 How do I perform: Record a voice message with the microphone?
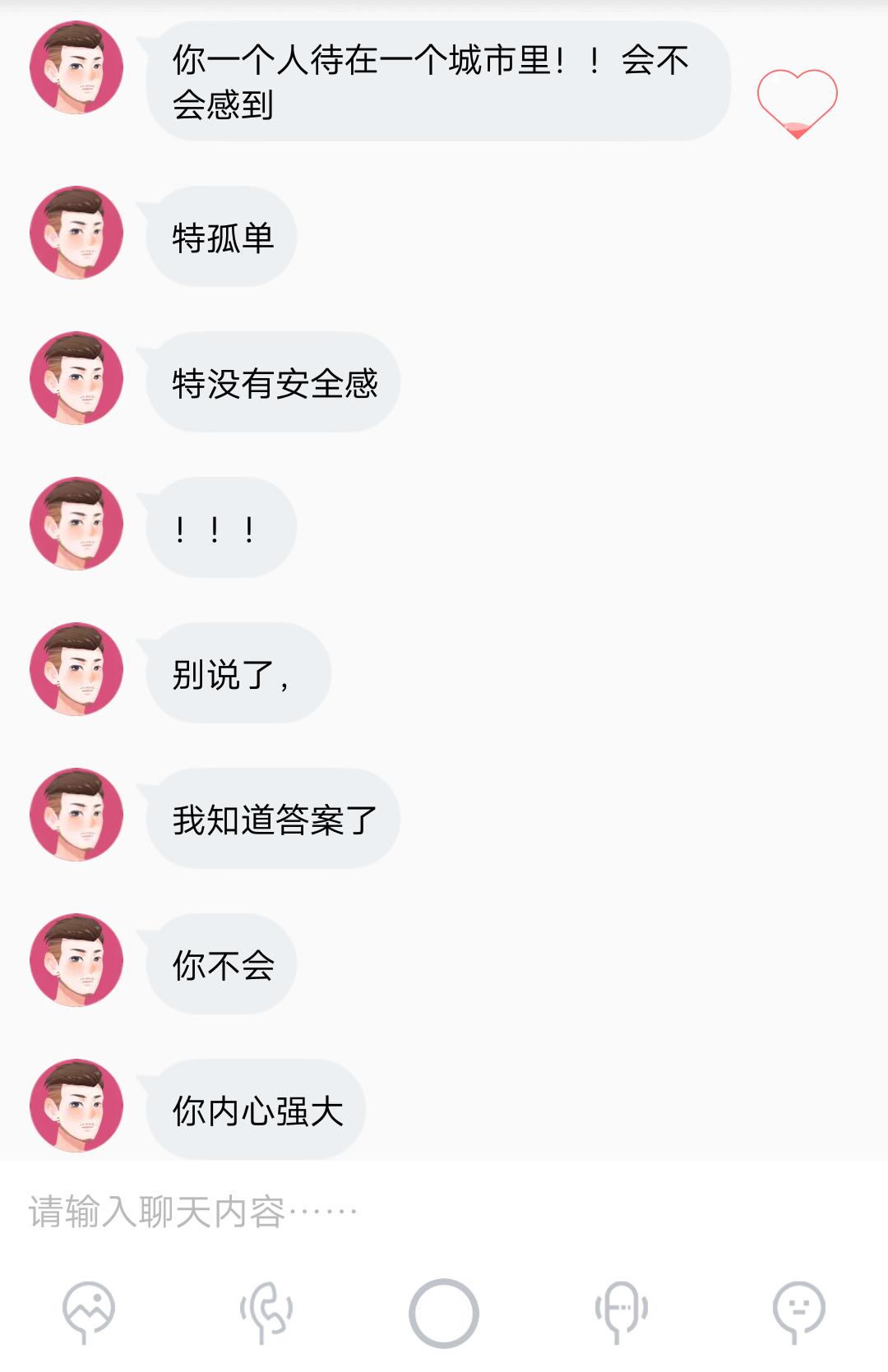622,1311
